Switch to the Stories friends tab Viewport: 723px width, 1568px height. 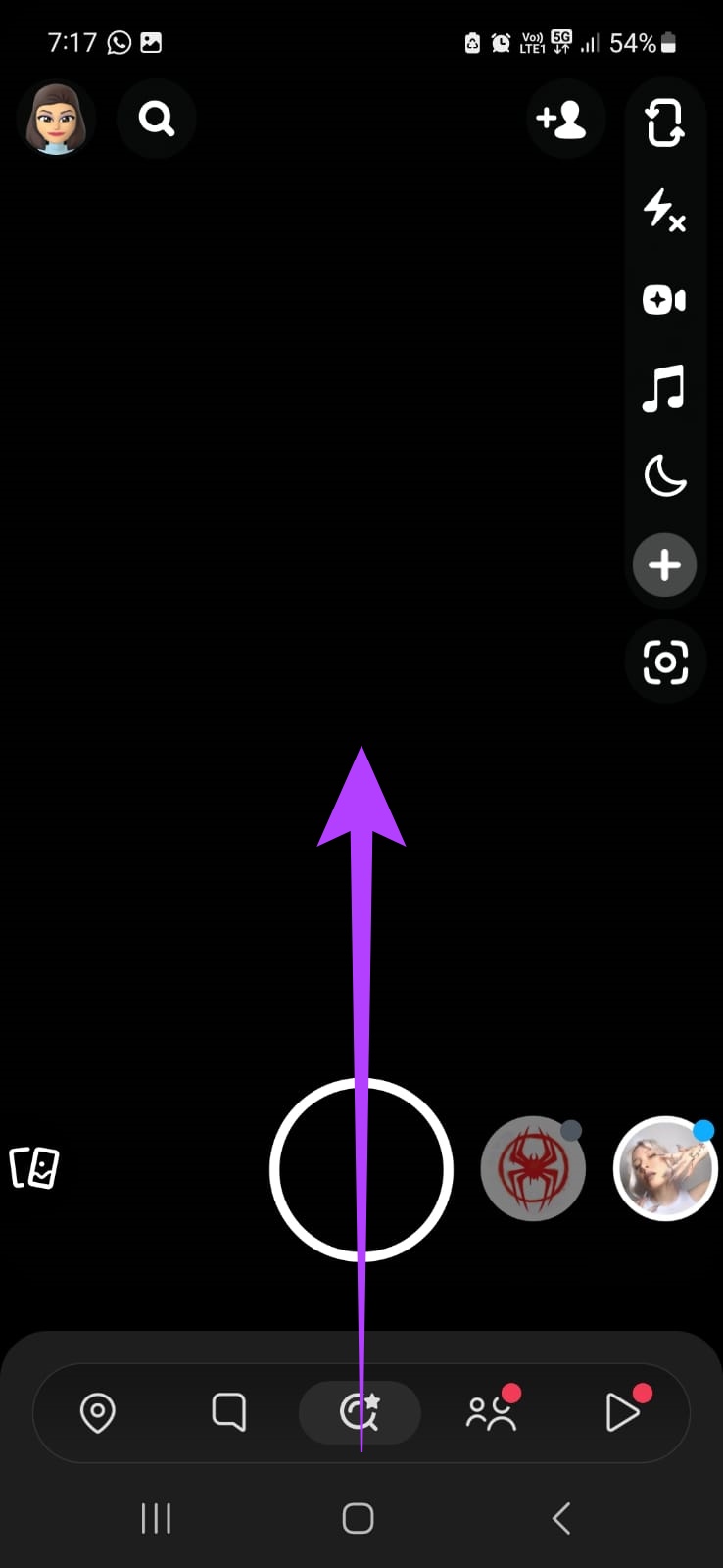pos(491,1412)
